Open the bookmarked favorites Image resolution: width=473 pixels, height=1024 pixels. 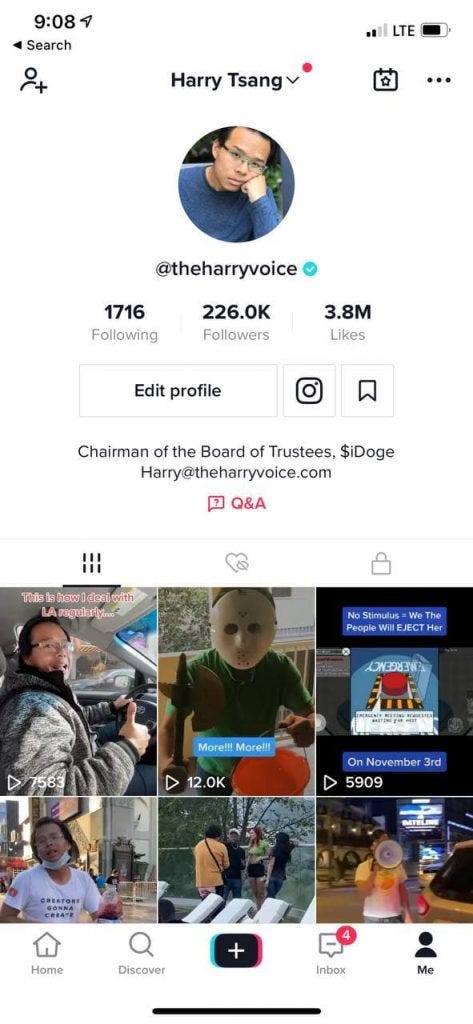point(367,391)
